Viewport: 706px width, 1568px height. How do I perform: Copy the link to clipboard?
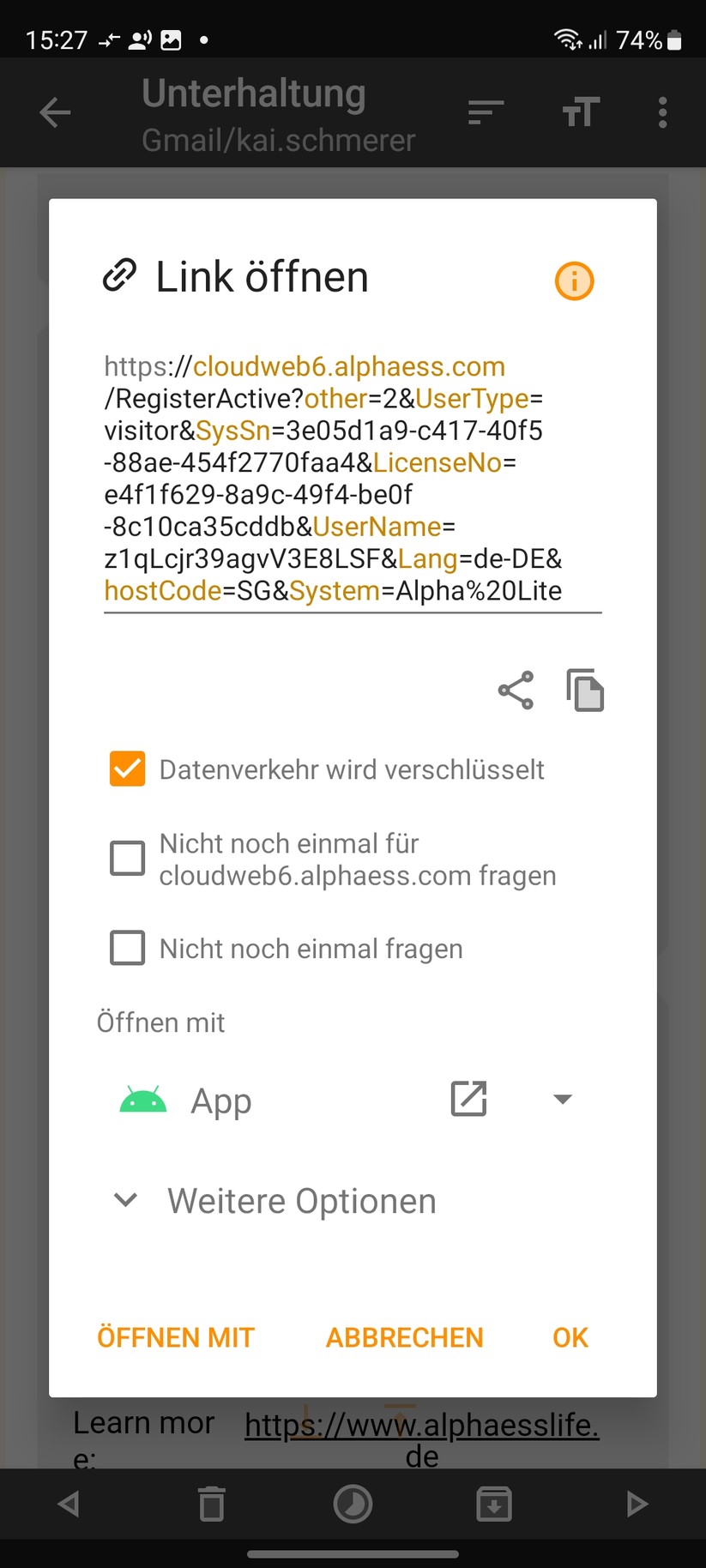[585, 691]
